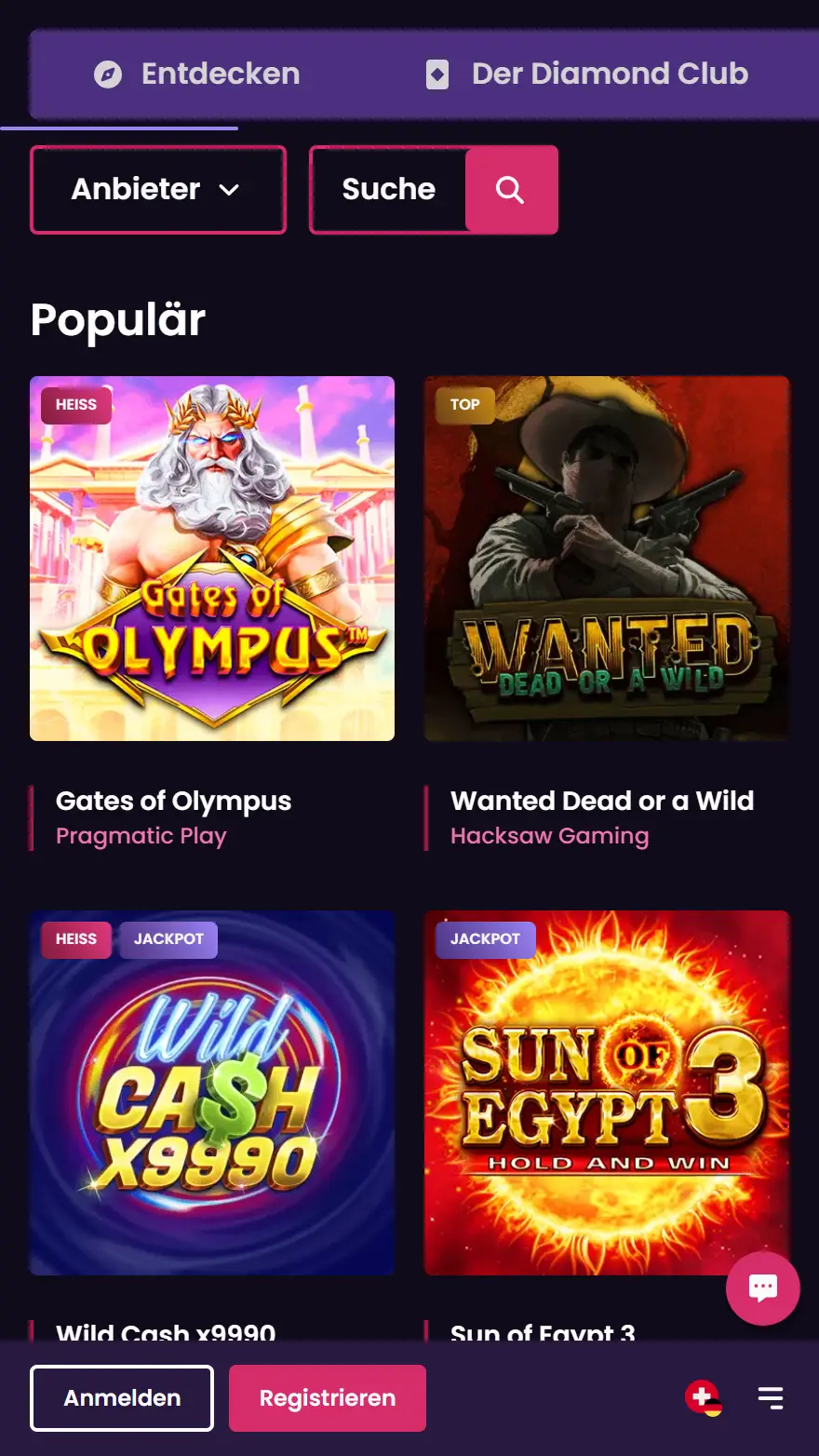Click the magnifying glass search icon
This screenshot has width=819, height=1456.
pyautogui.click(x=509, y=189)
